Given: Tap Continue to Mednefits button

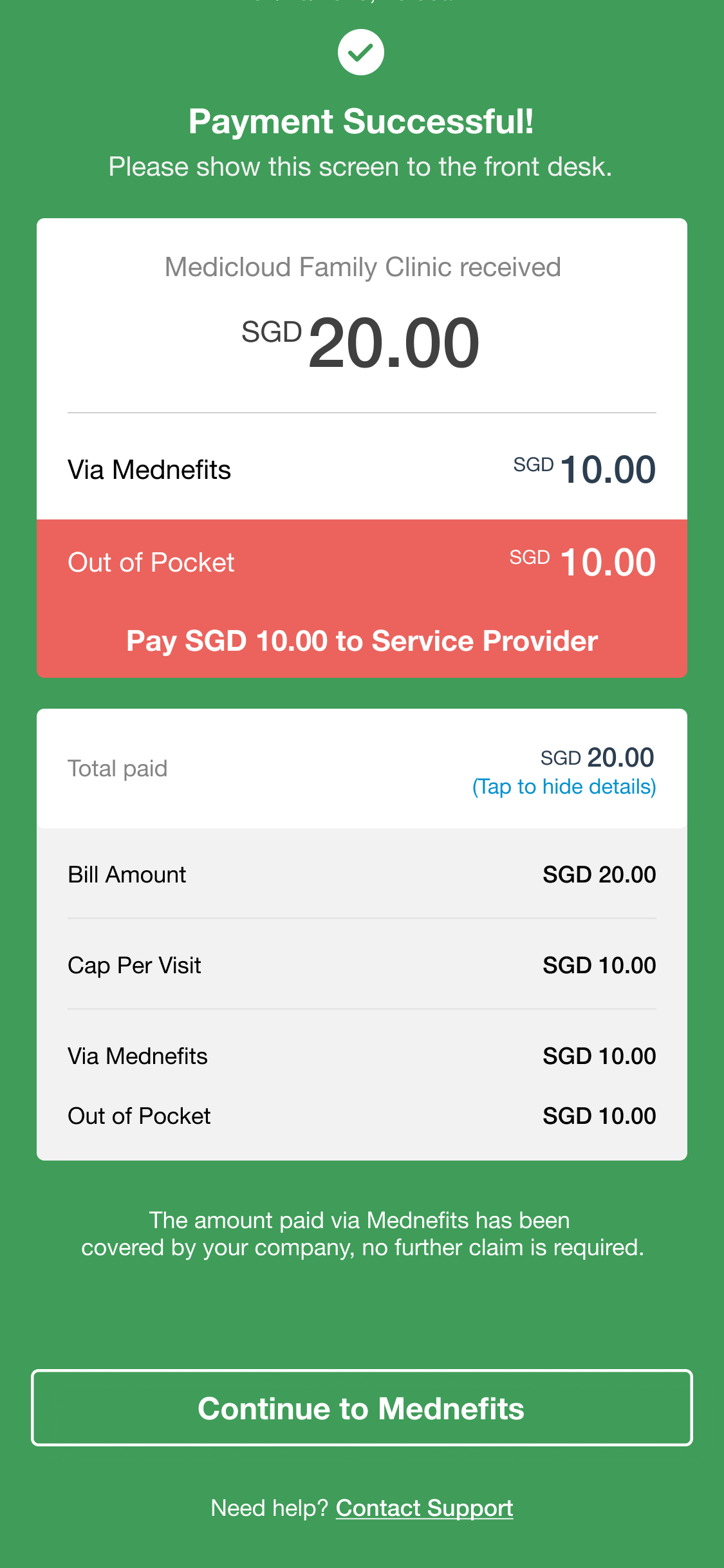Looking at the screenshot, I should coord(362,1408).
